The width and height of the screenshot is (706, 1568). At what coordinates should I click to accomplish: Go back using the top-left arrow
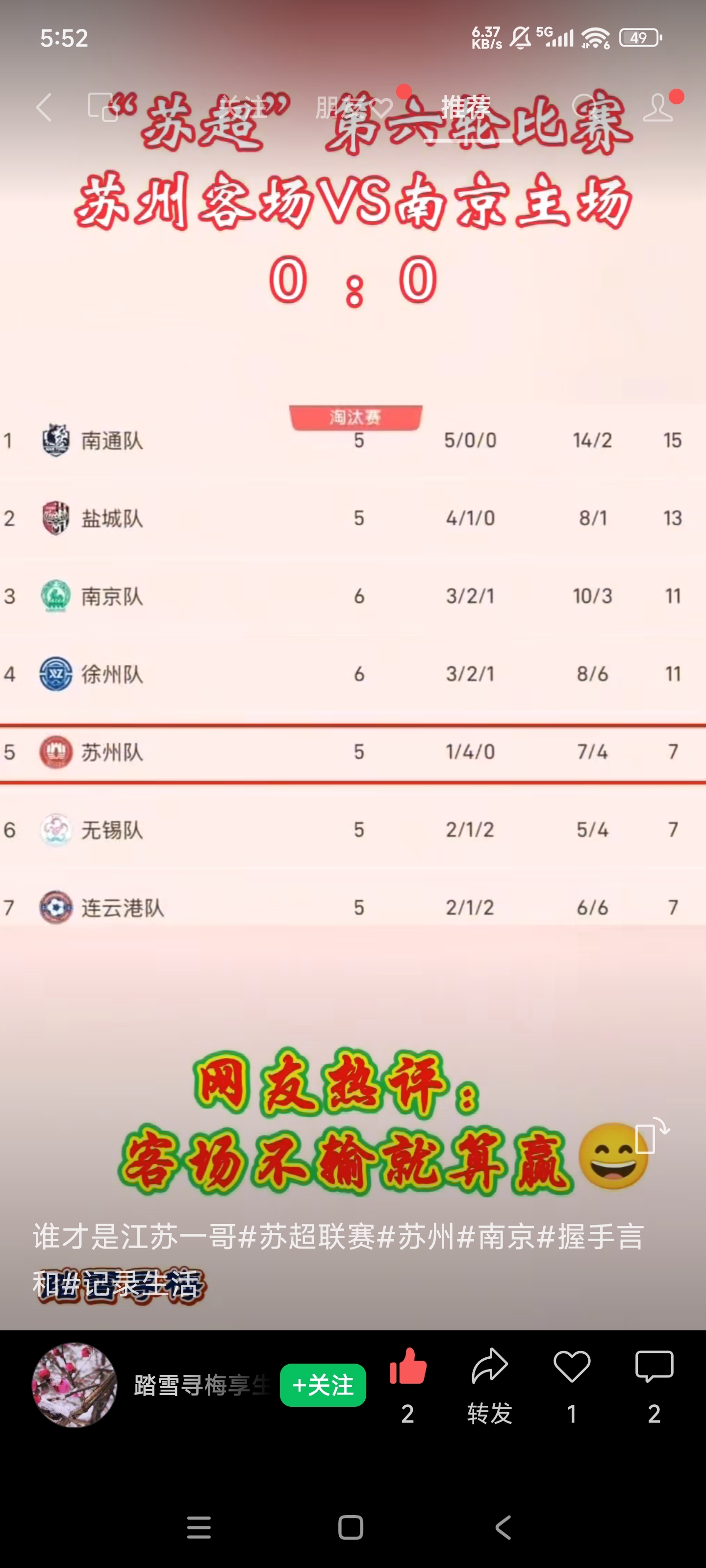[44, 108]
